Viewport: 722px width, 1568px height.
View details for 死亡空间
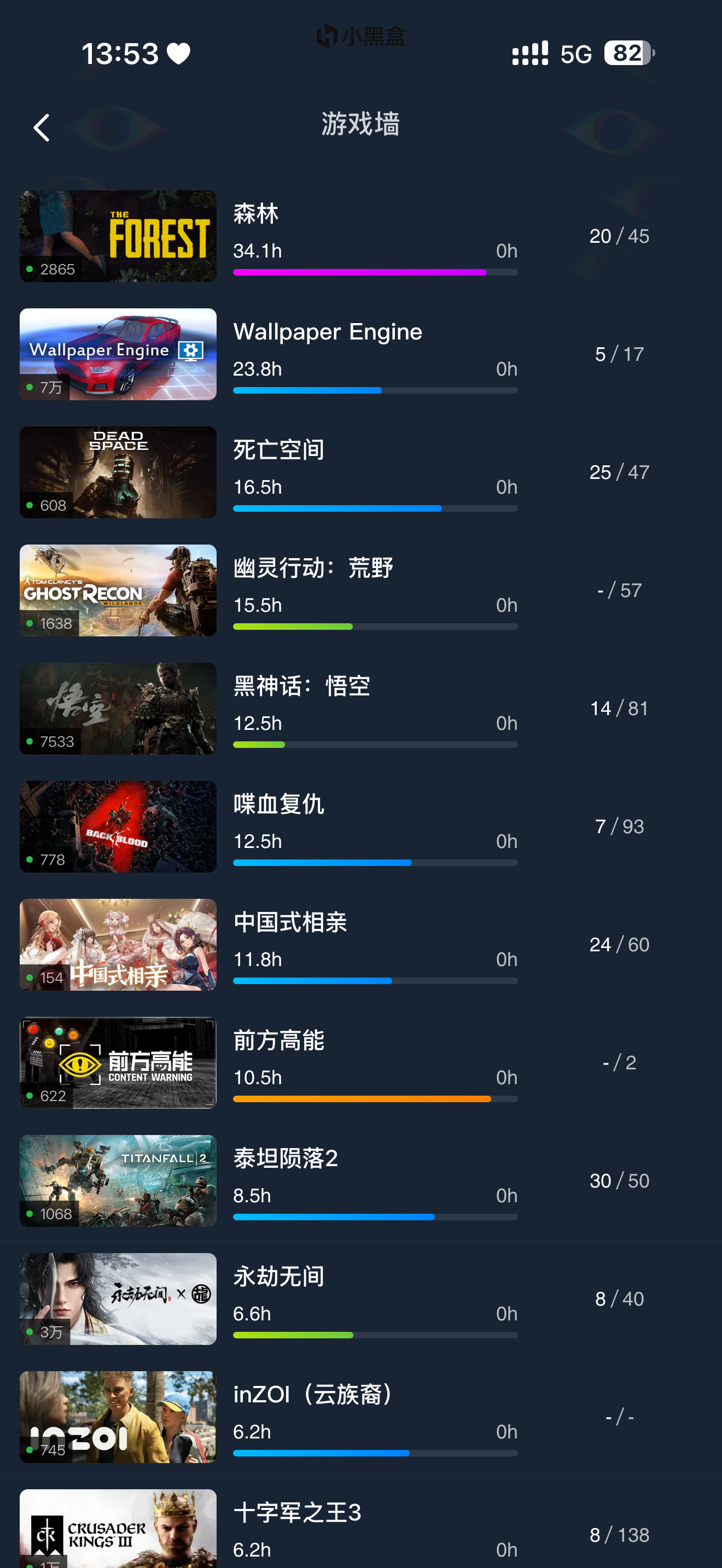[361, 472]
